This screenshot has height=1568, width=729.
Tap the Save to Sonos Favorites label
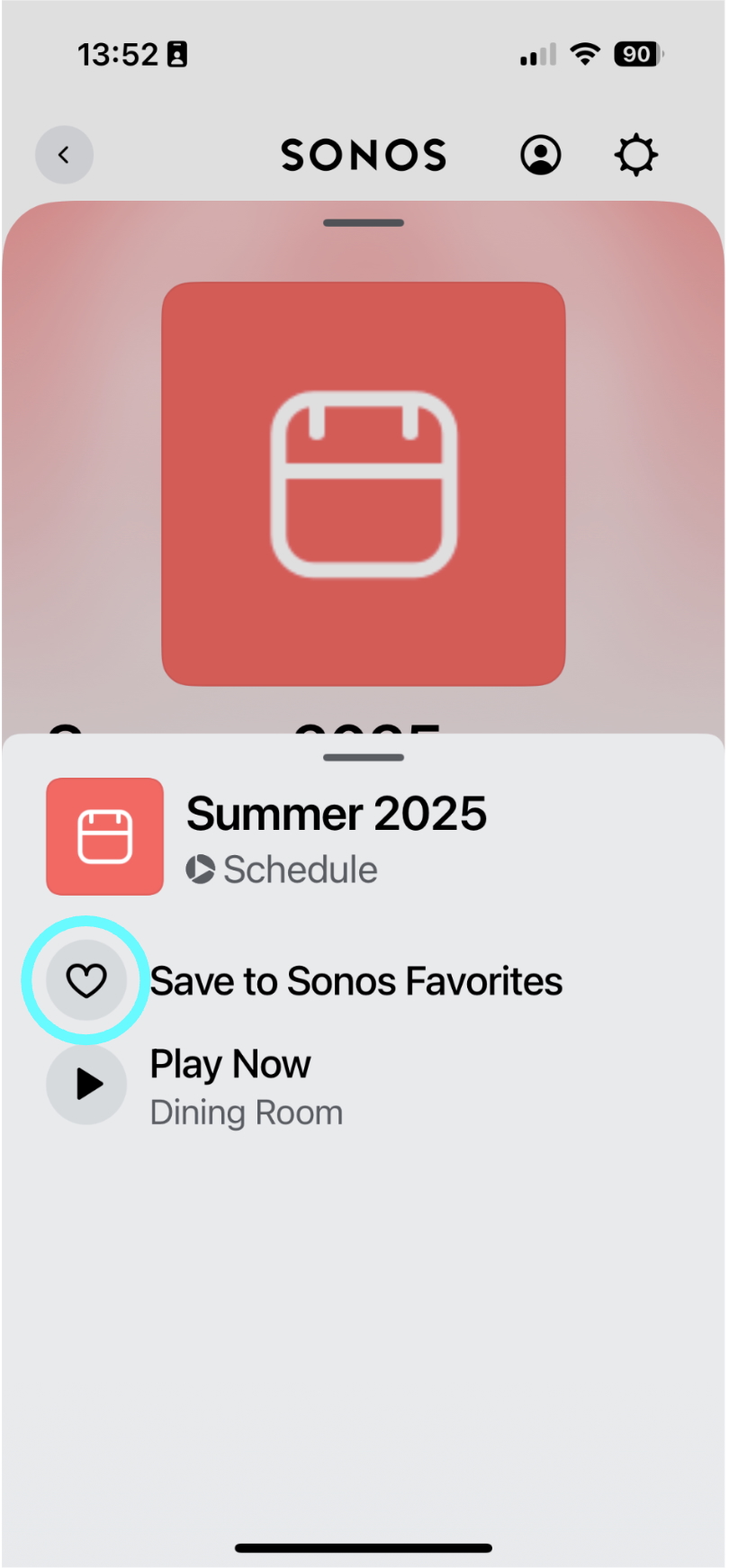pos(355,980)
